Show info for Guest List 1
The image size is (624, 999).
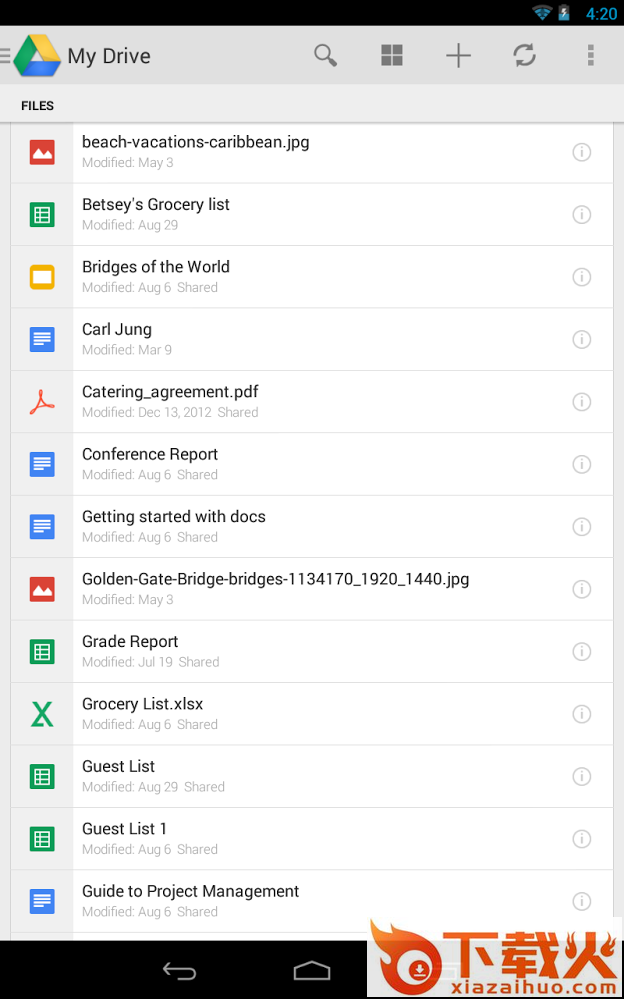pyautogui.click(x=582, y=839)
